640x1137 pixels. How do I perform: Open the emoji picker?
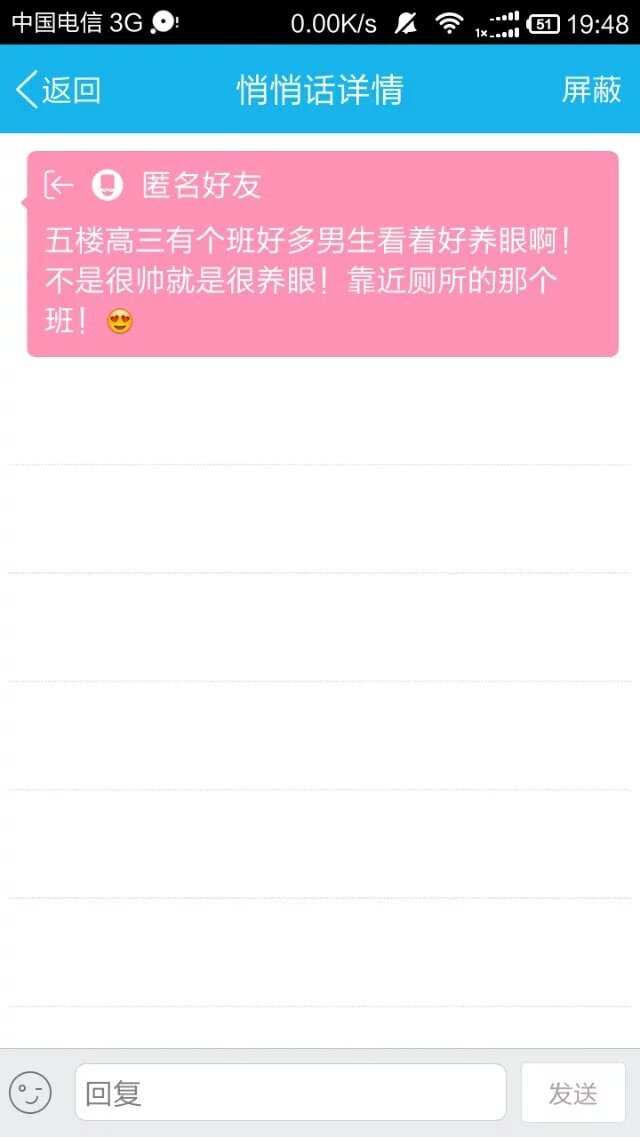[x=30, y=1093]
